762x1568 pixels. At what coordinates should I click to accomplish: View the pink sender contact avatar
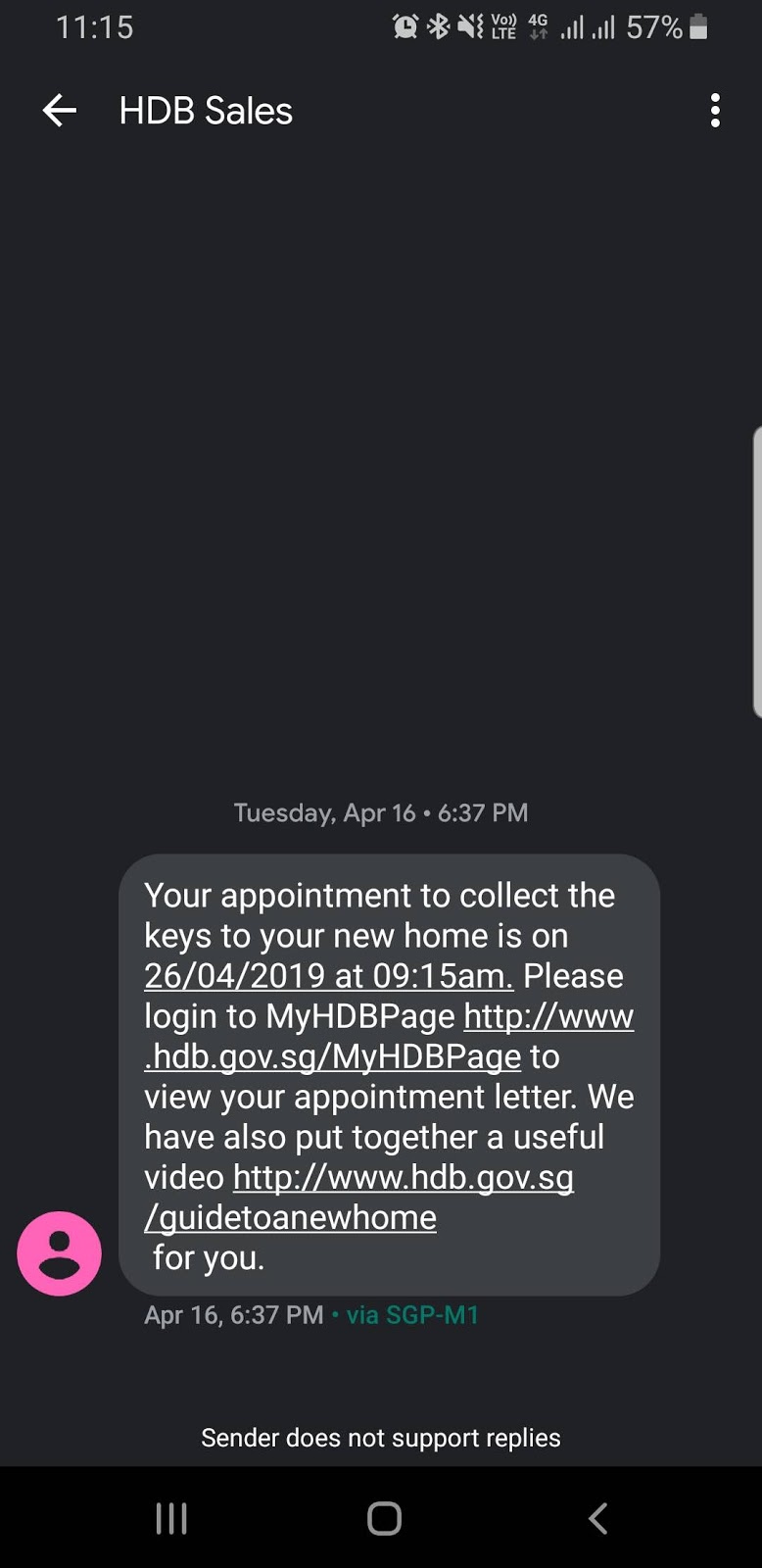pos(60,1253)
